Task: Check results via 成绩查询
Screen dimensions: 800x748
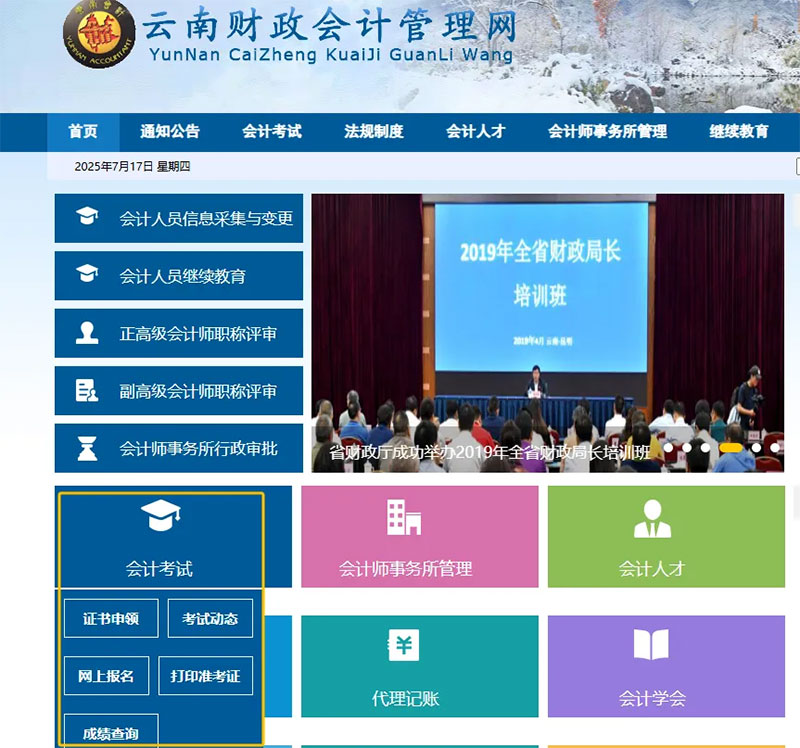Action: click(x=111, y=733)
